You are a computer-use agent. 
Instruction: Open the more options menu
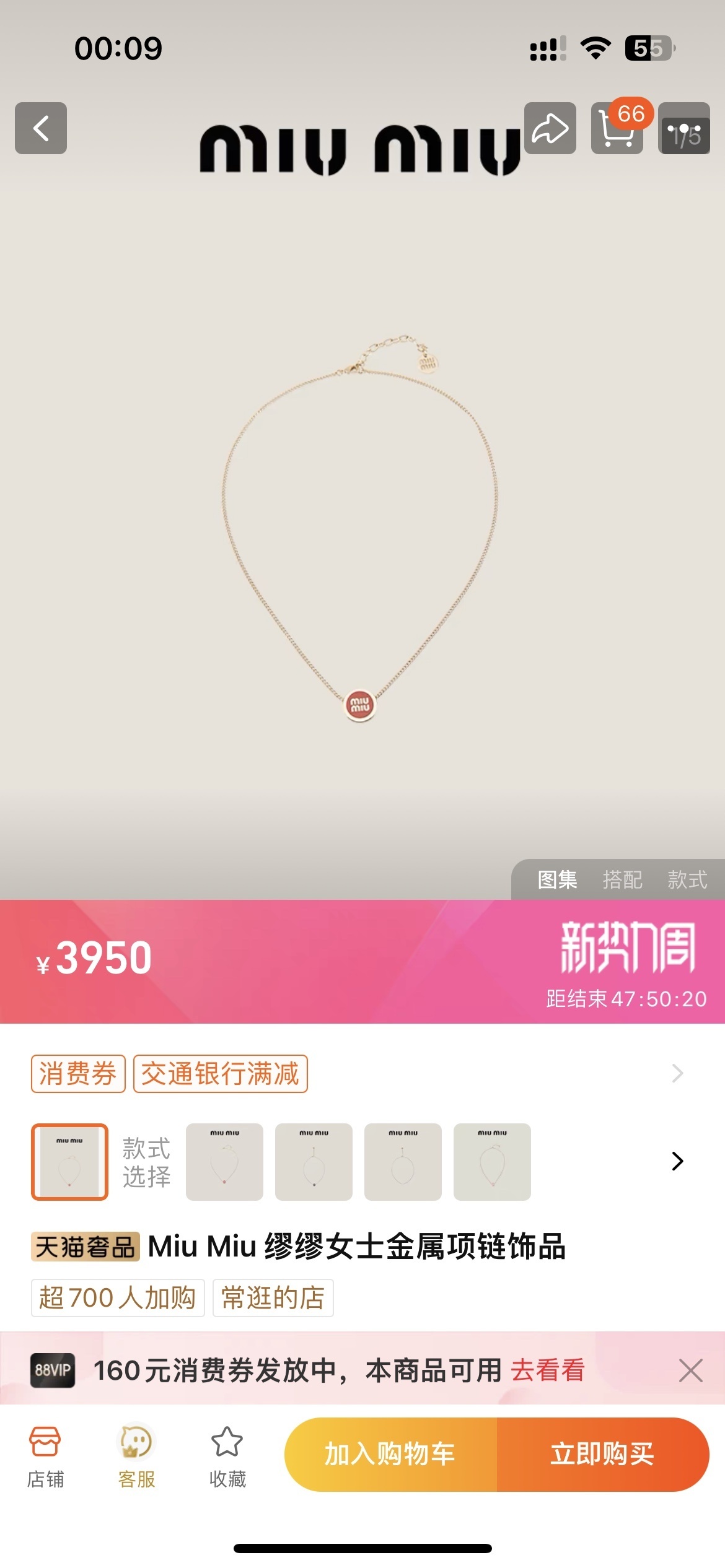684,128
